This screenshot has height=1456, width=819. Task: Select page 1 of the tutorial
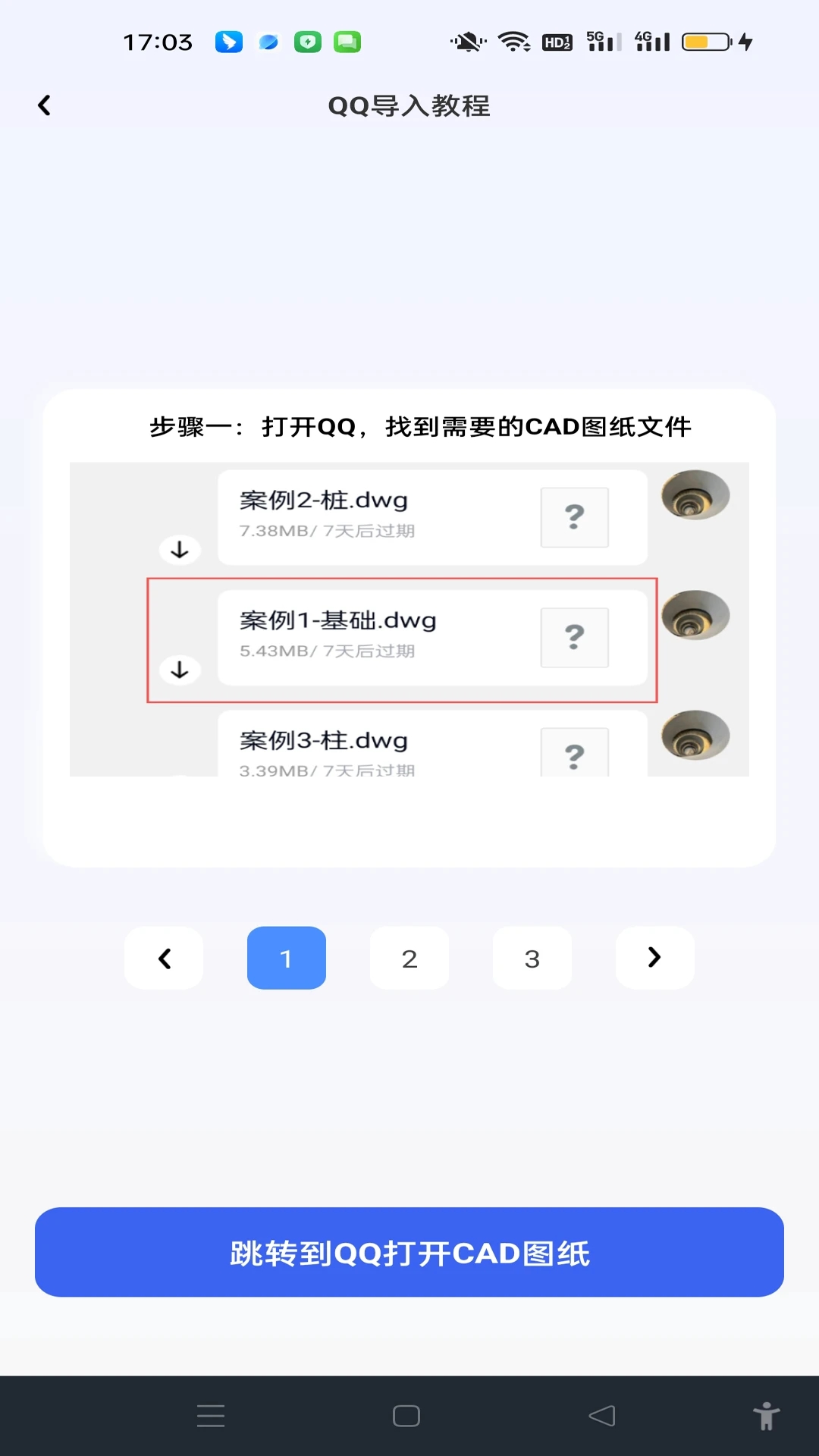click(286, 958)
